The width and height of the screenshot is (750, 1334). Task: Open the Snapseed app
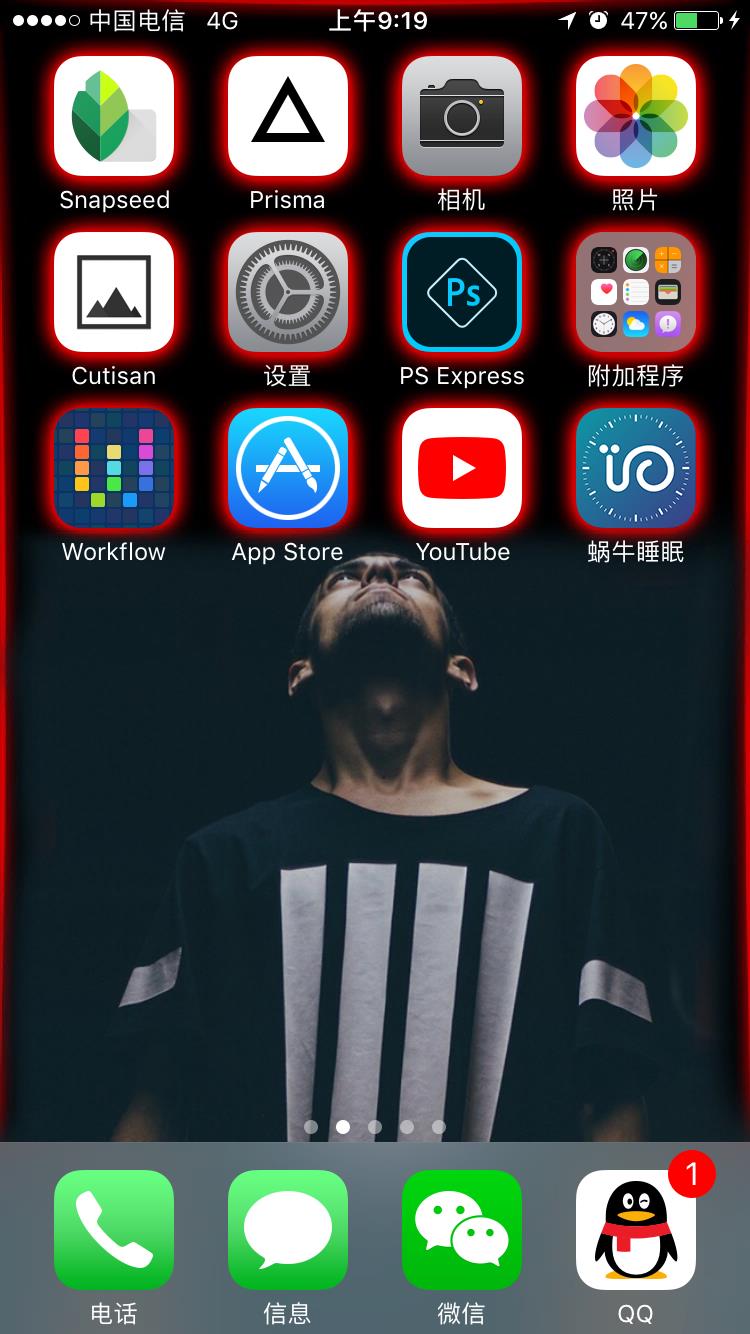(114, 116)
